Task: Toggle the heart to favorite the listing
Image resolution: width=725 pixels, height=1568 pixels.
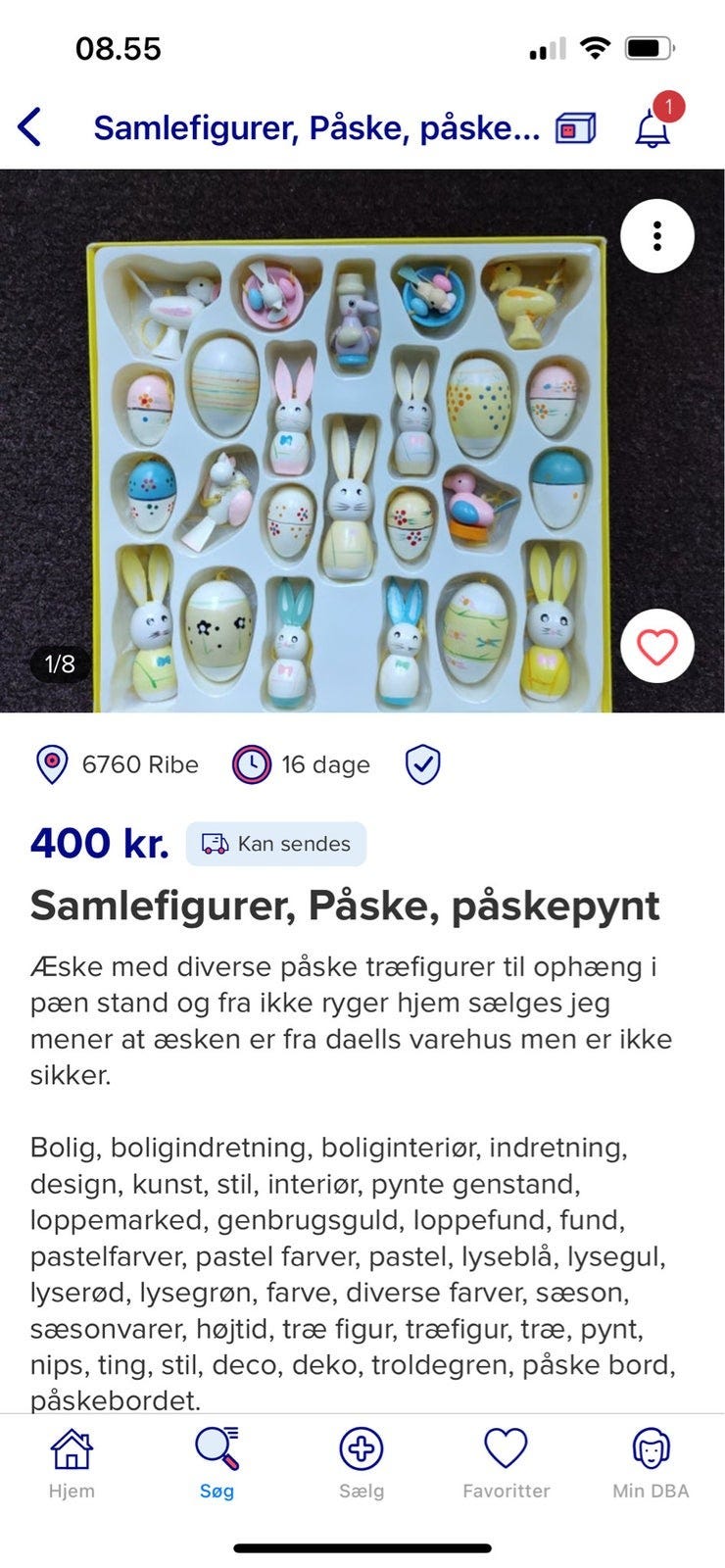Action: pyautogui.click(x=656, y=646)
